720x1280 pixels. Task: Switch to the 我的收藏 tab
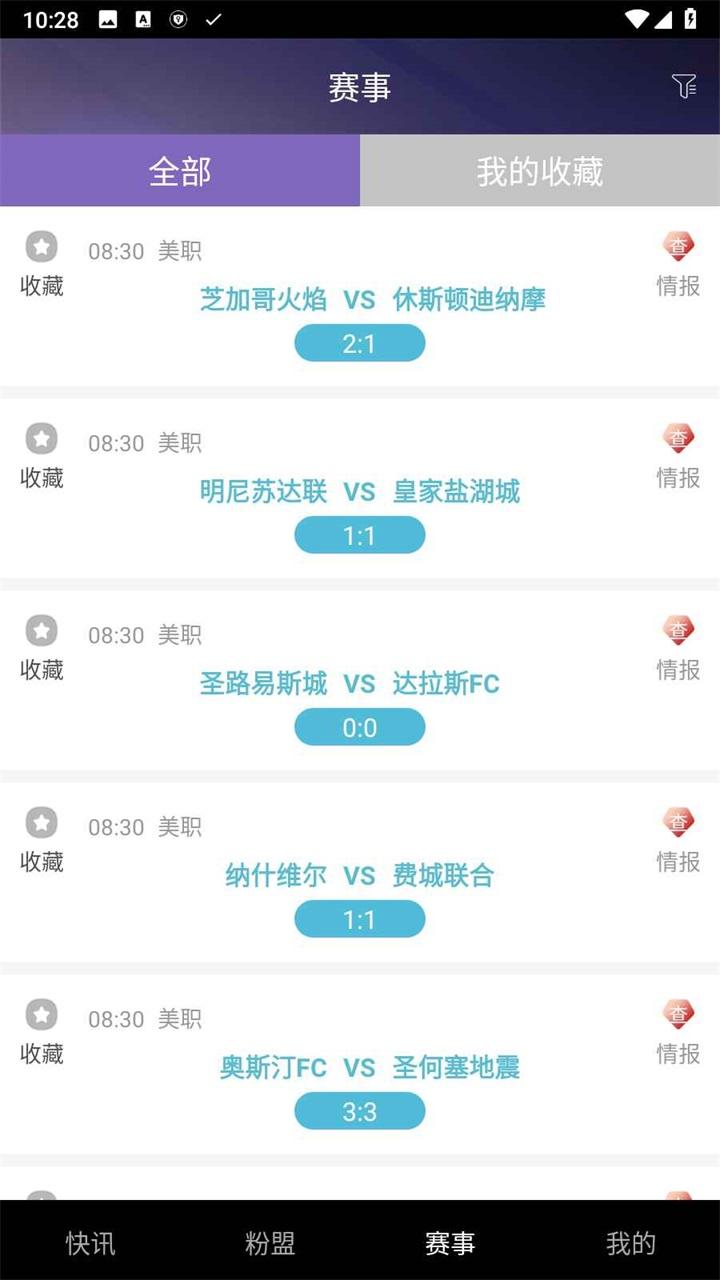click(x=540, y=170)
